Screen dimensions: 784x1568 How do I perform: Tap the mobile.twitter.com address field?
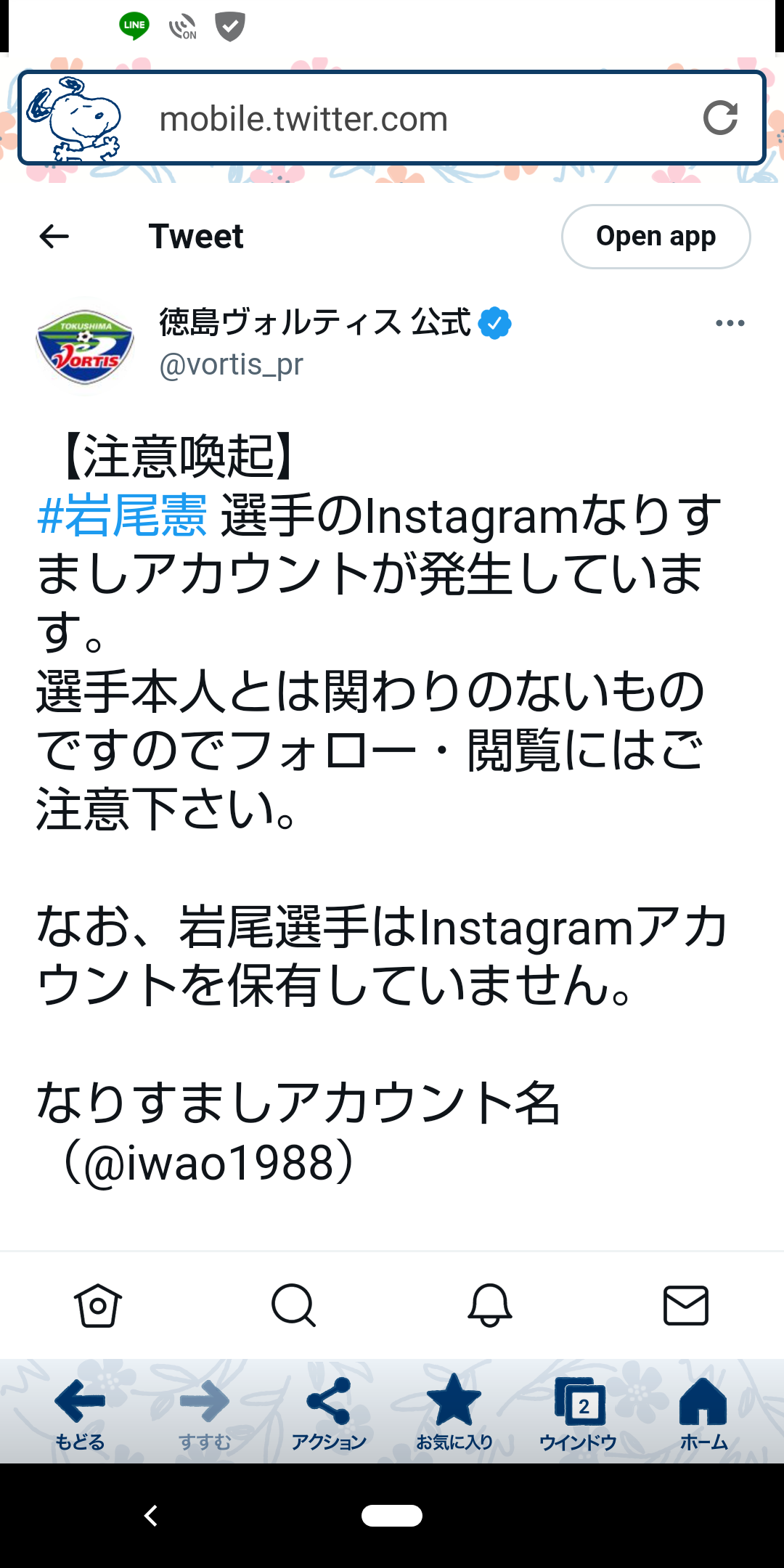407,119
